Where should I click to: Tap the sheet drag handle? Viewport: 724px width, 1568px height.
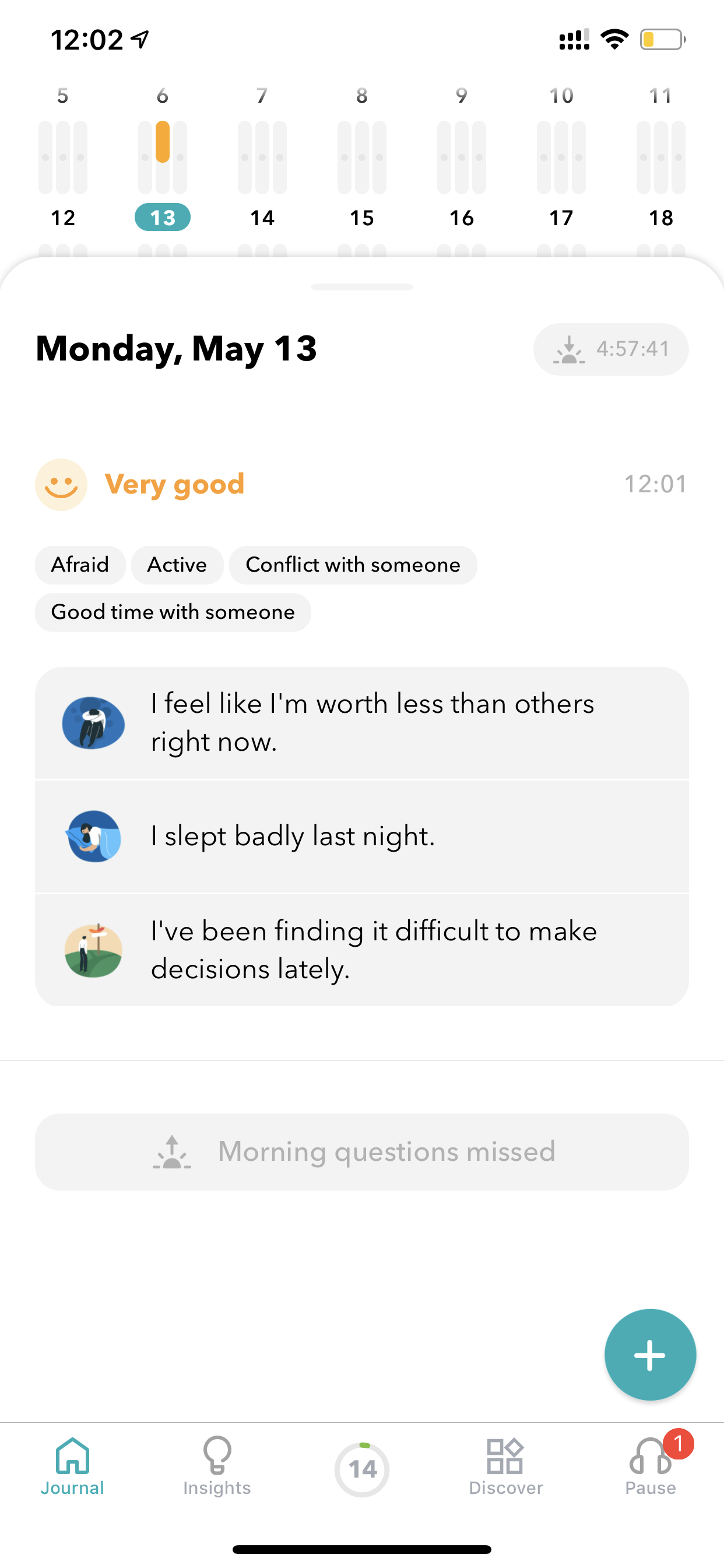[x=361, y=286]
